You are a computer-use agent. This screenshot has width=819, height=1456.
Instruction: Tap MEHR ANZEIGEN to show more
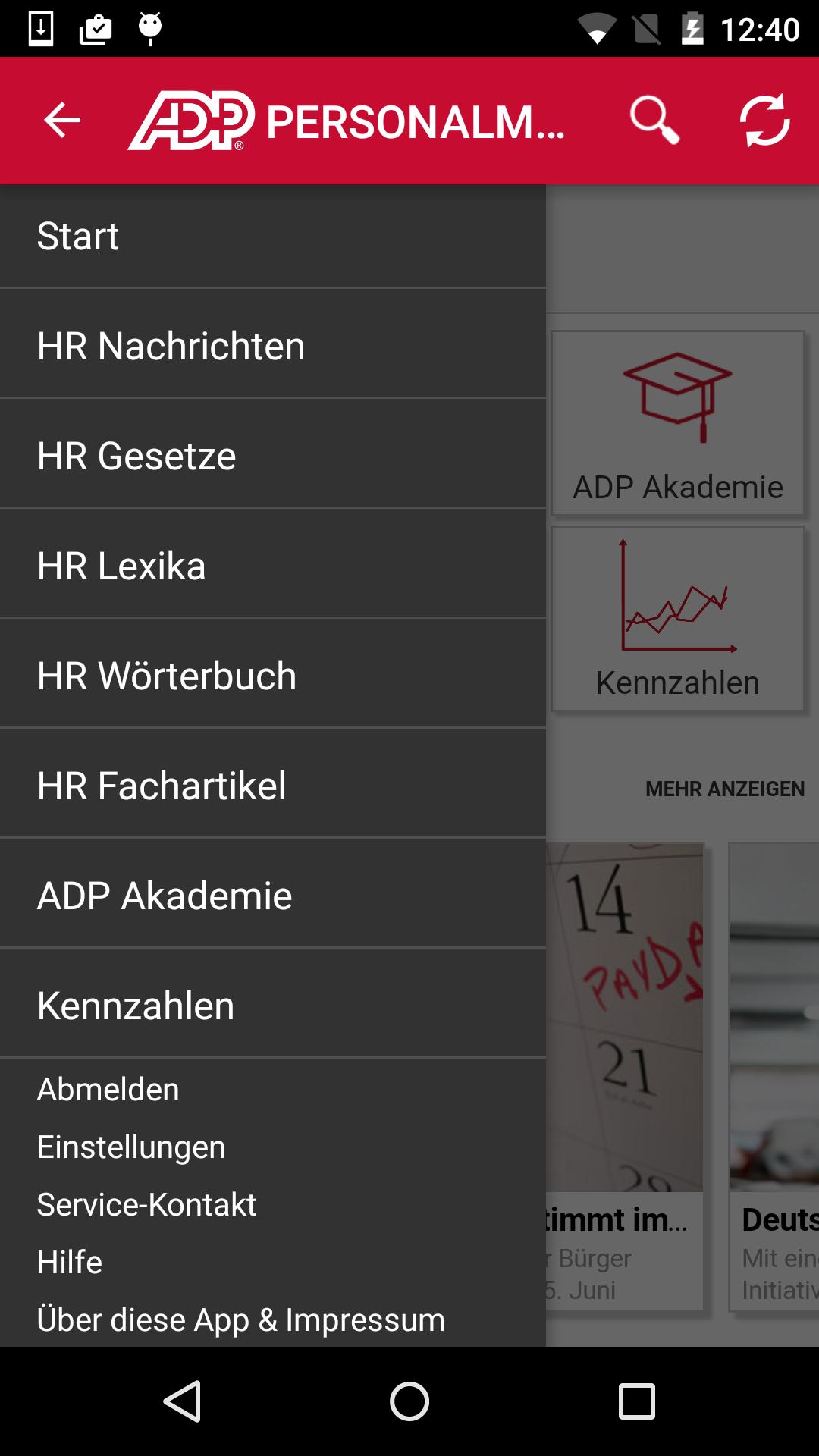point(725,789)
